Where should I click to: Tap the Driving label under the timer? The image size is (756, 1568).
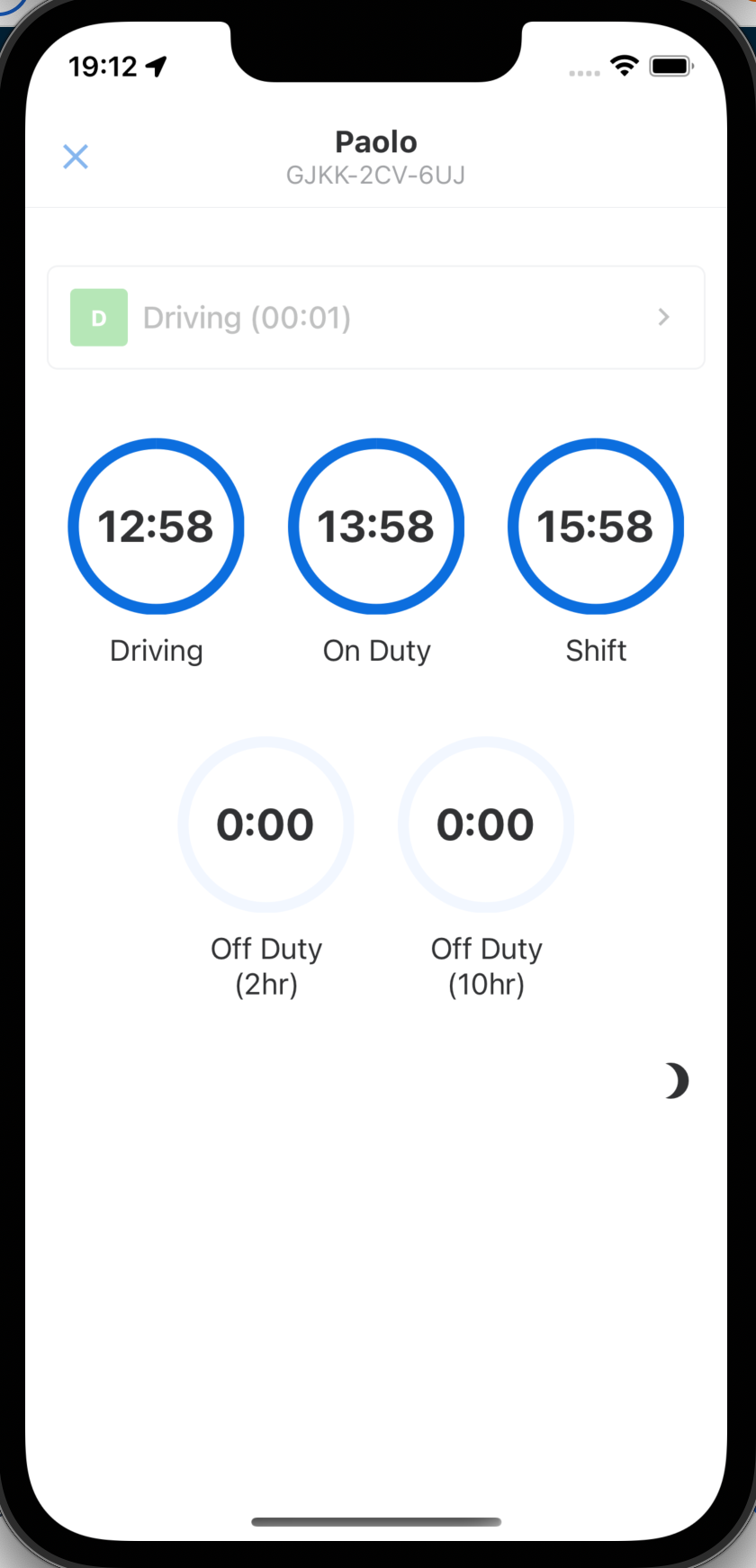tap(156, 650)
